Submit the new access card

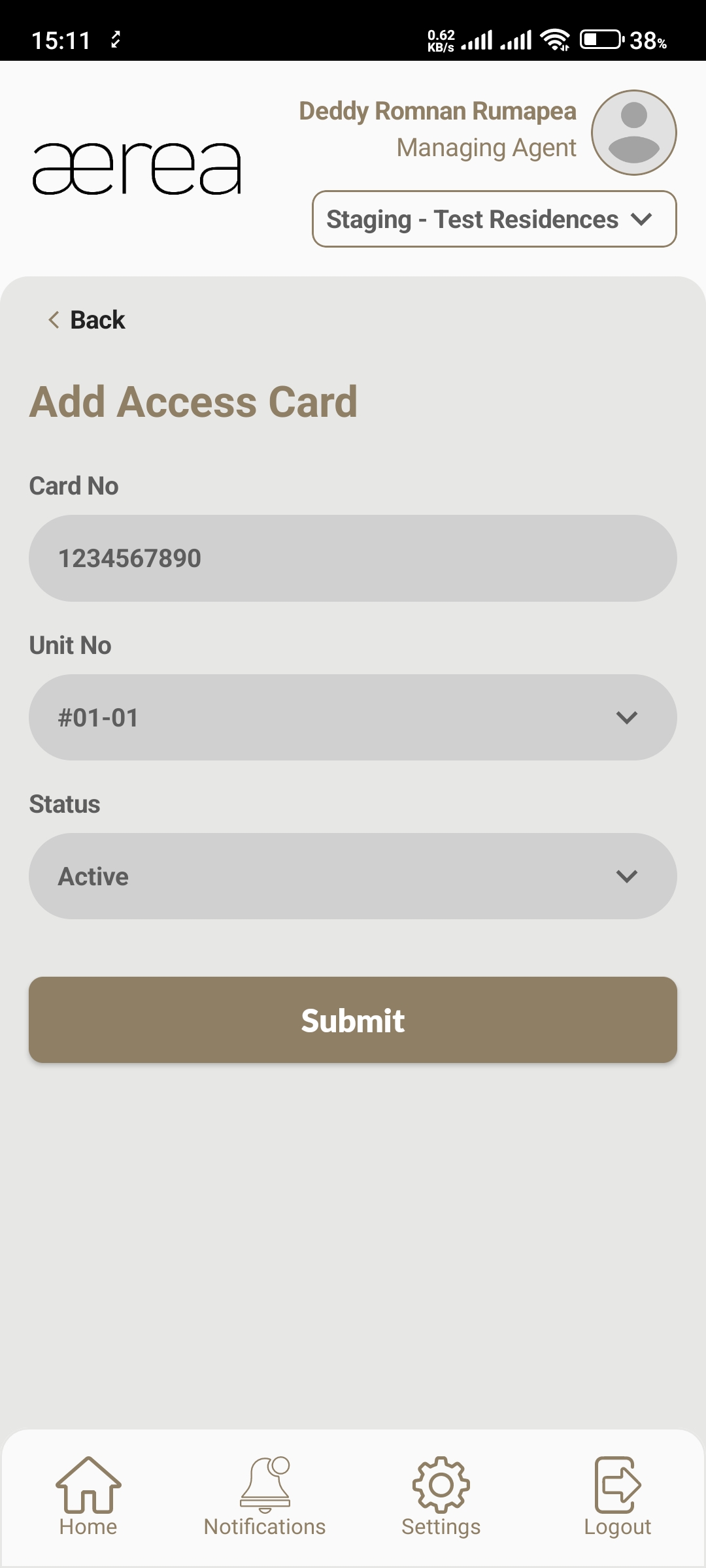pyautogui.click(x=353, y=1020)
